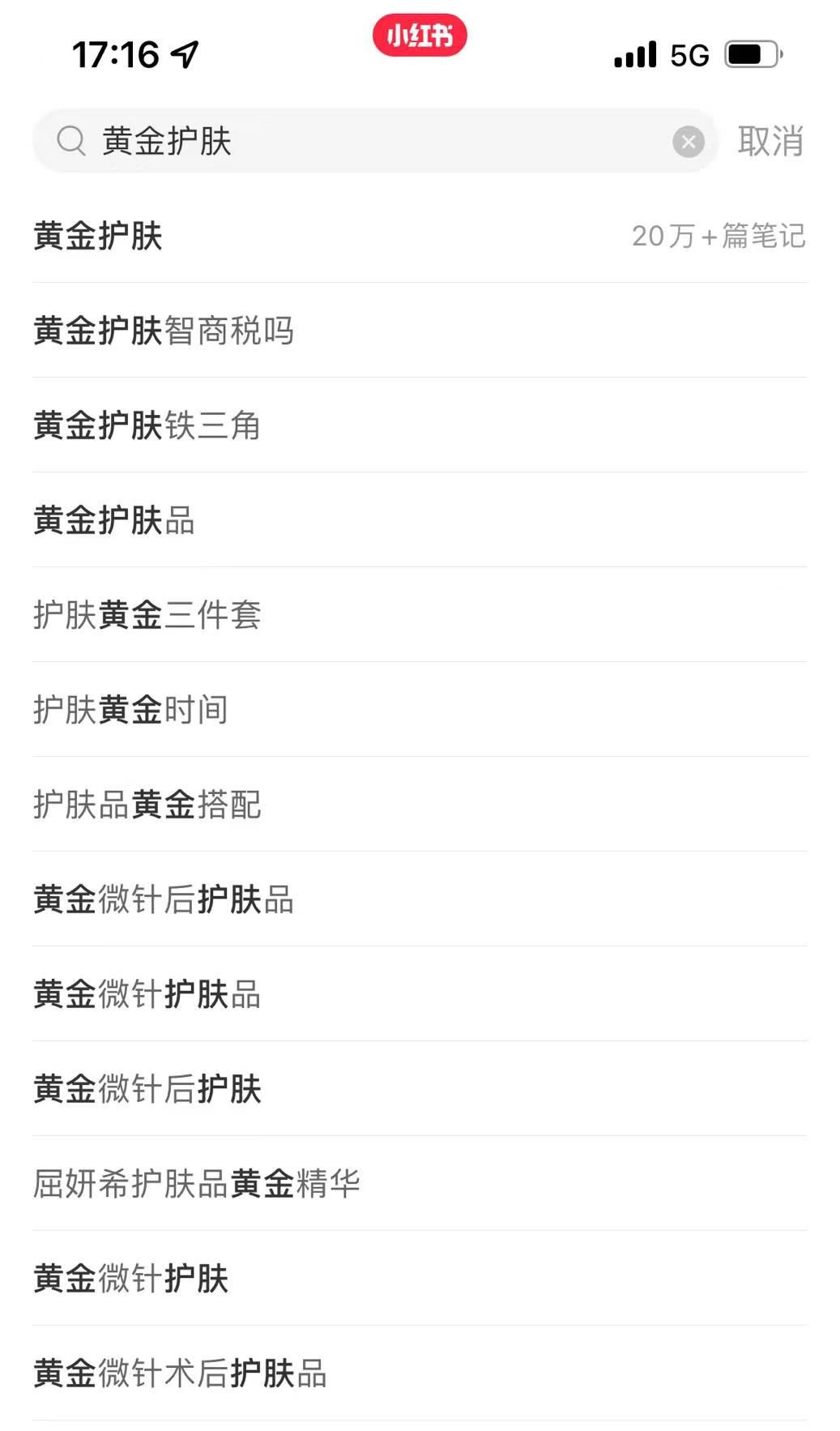
Task: Open the exact suggestion 黄金微针后护肤品
Action: 420,899
